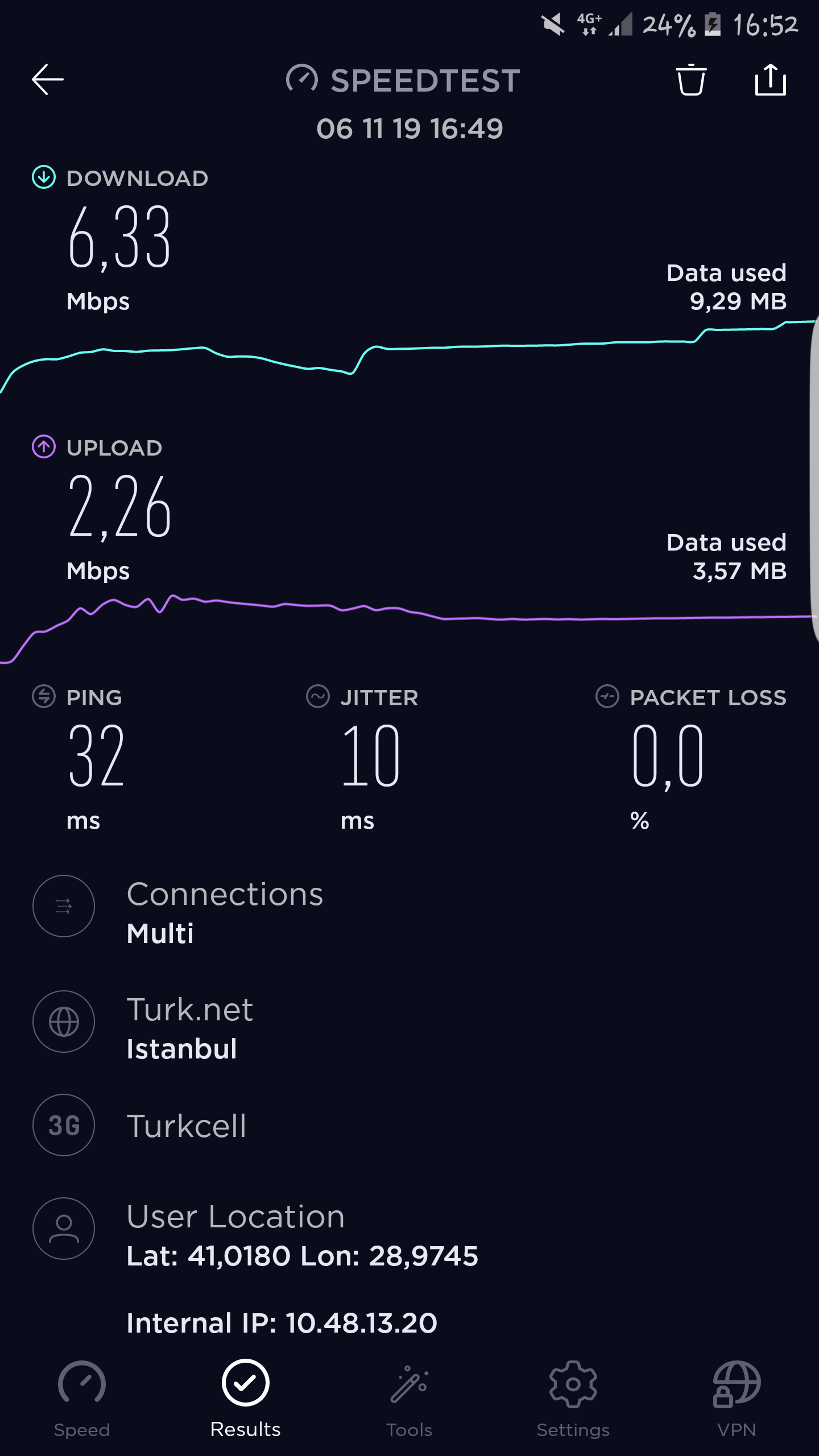This screenshot has width=819, height=1456.
Task: Go back with the arrow icon
Action: pyautogui.click(x=48, y=79)
